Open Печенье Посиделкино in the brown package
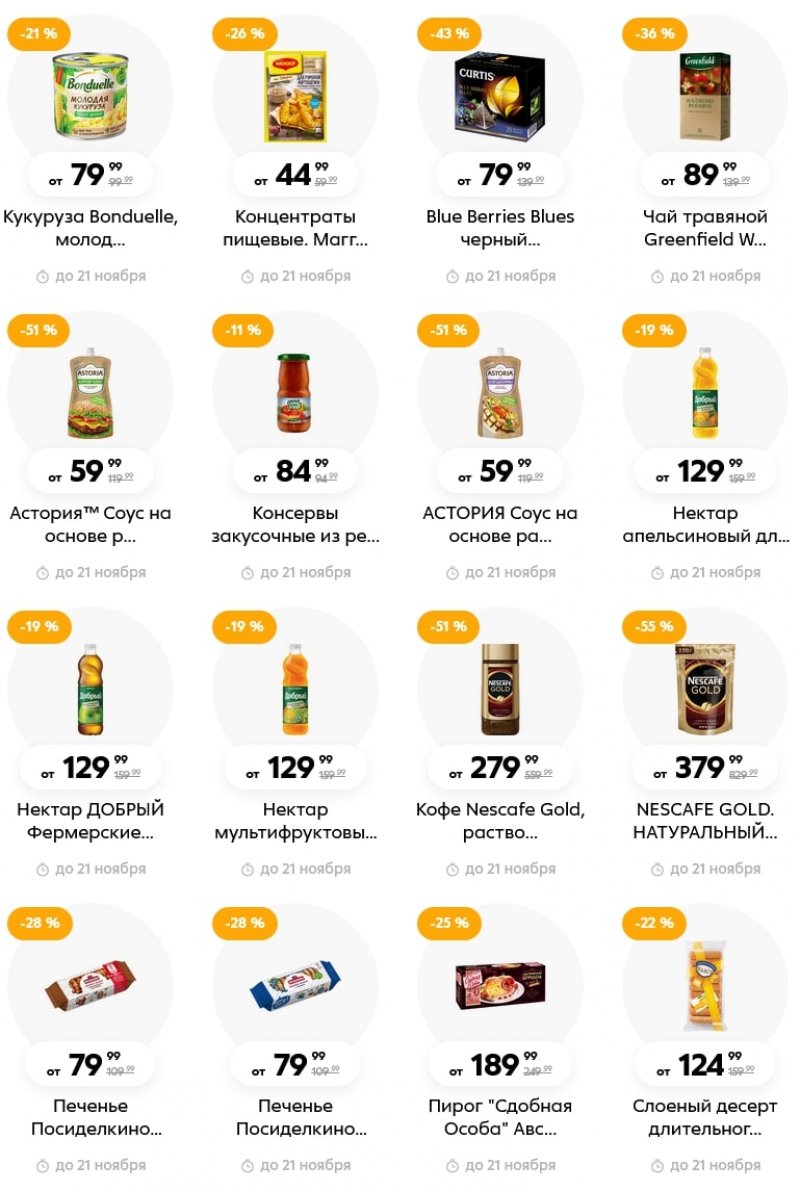This screenshot has width=800, height=1191. pos(90,985)
